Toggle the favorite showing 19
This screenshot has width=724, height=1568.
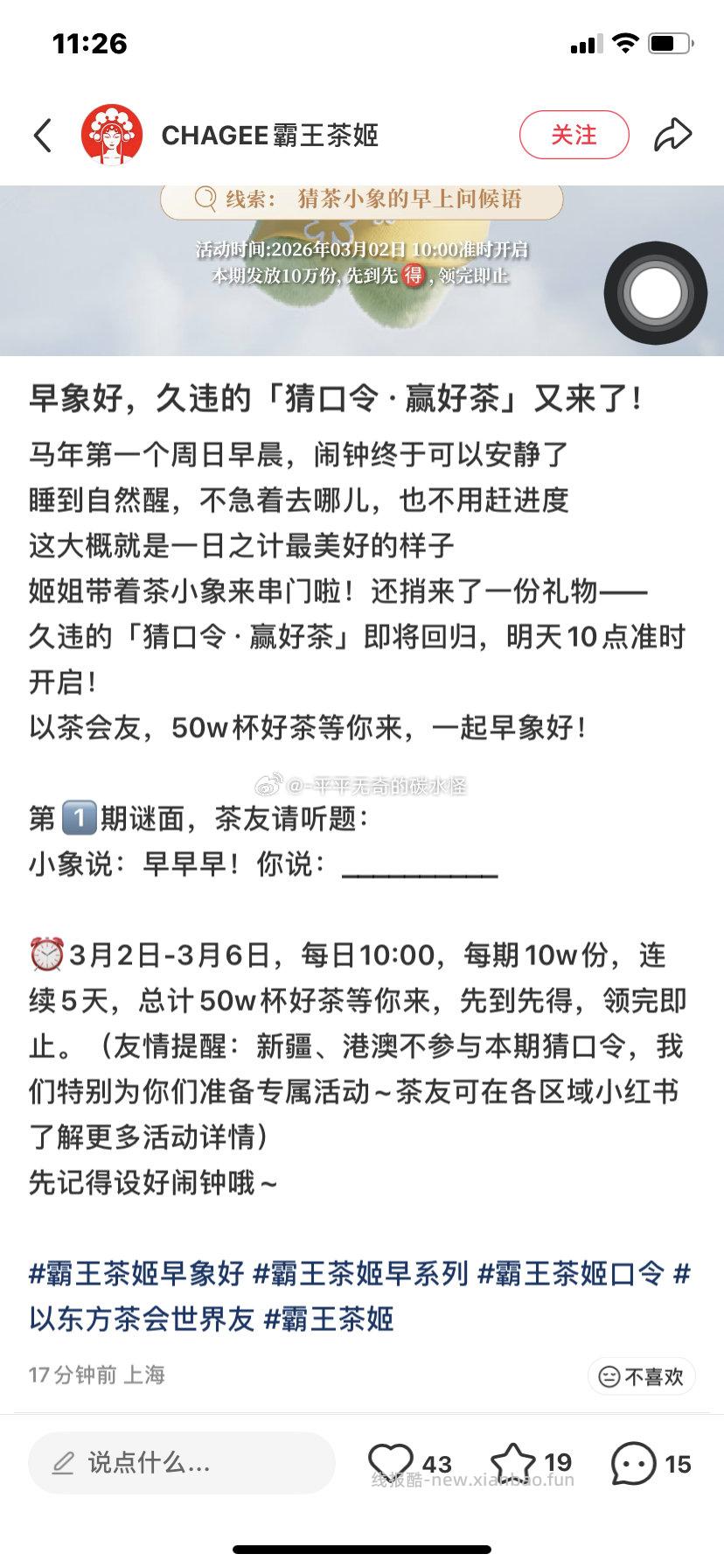[533, 1460]
